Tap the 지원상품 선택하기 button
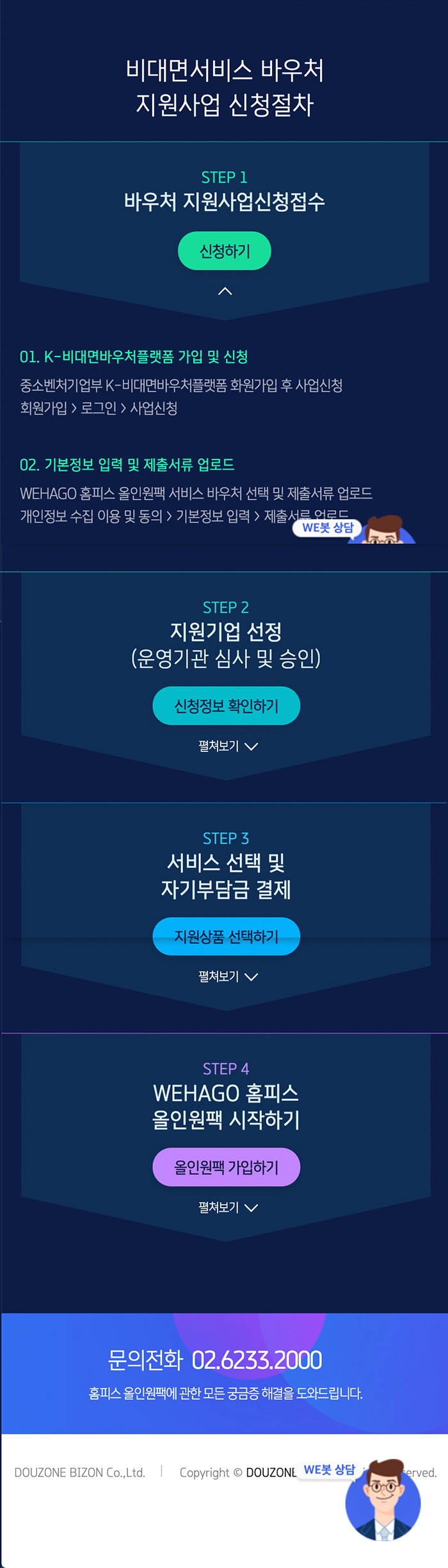The image size is (448, 1568). 226,936
